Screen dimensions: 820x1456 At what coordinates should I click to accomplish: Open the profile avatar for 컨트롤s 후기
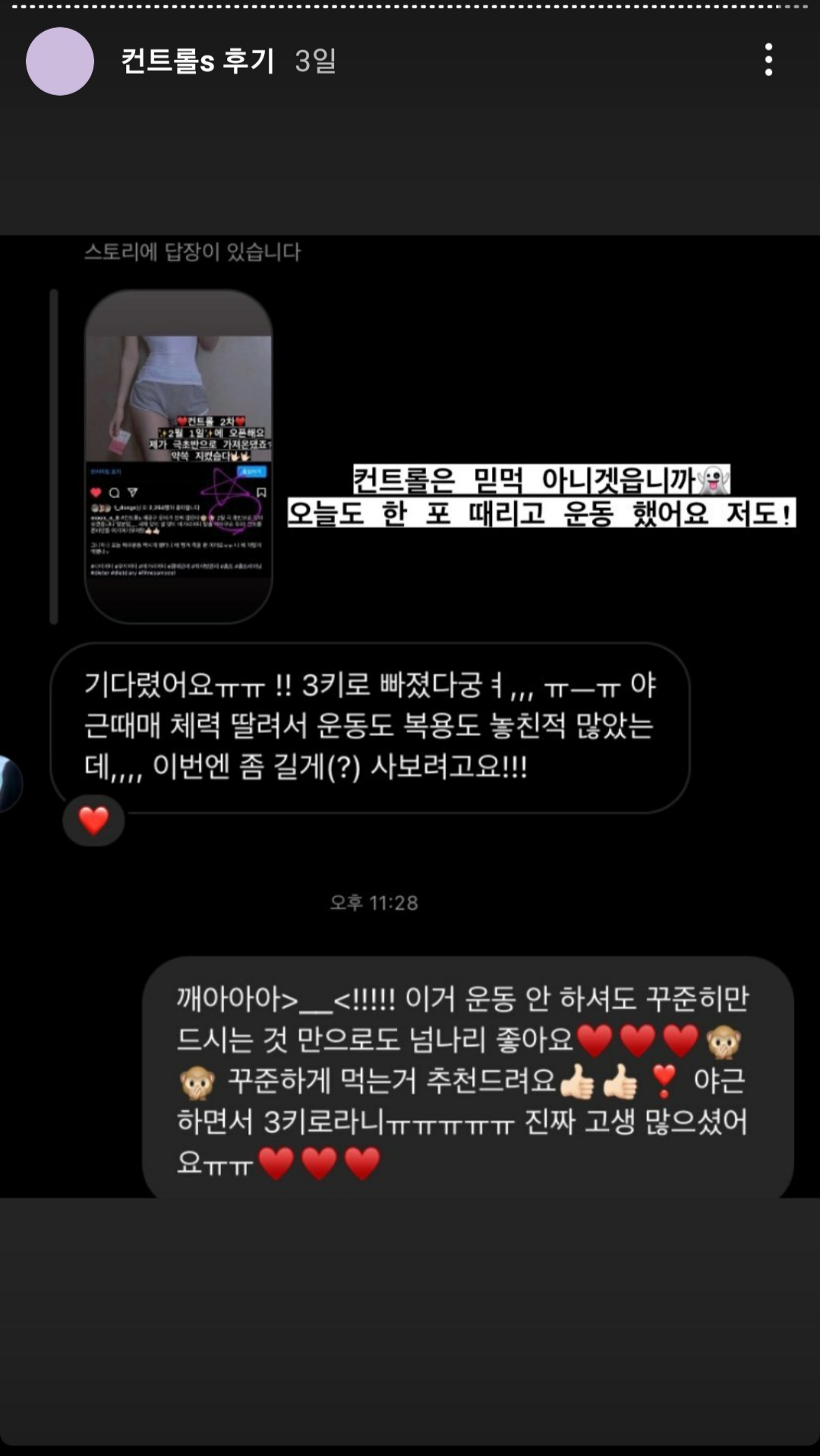(x=60, y=62)
